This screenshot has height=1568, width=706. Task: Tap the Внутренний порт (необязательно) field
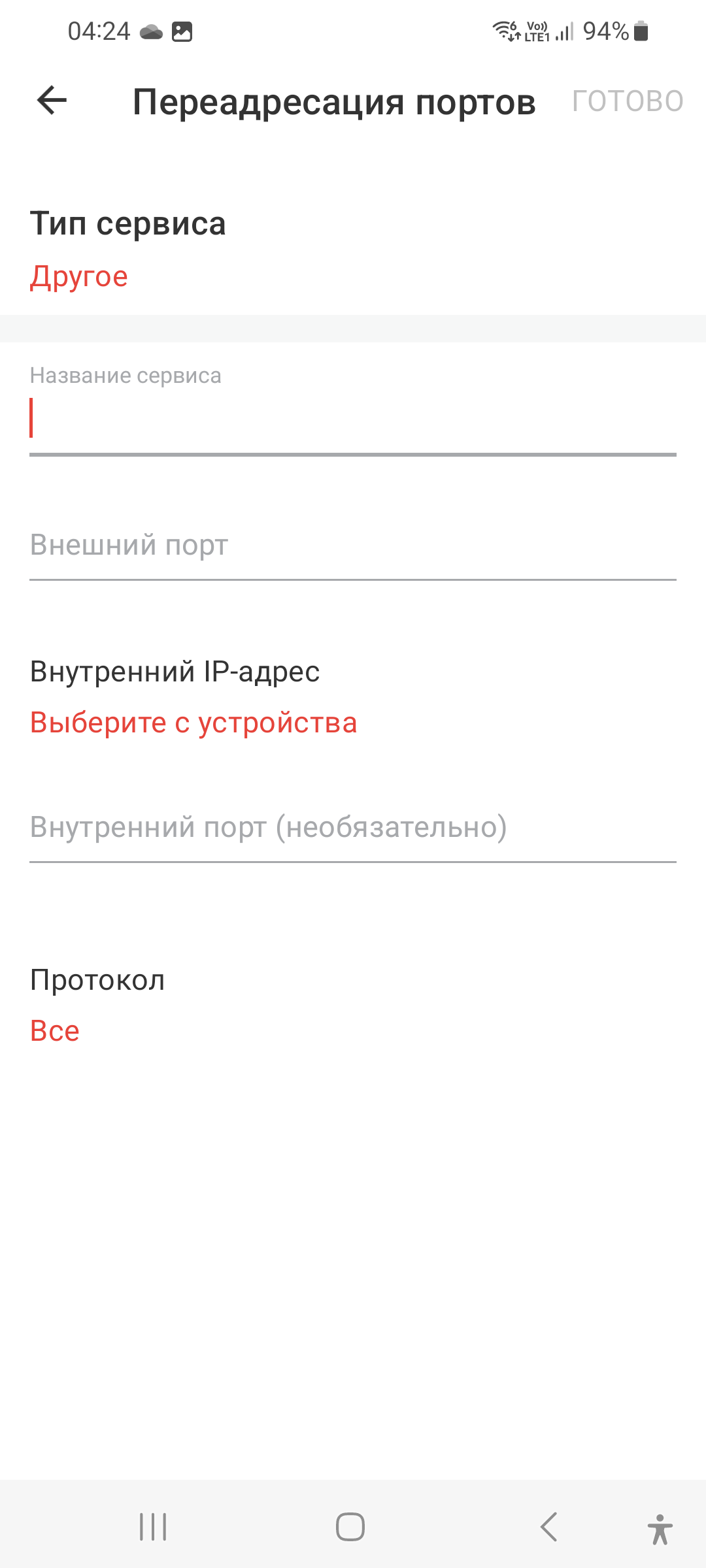point(353,827)
